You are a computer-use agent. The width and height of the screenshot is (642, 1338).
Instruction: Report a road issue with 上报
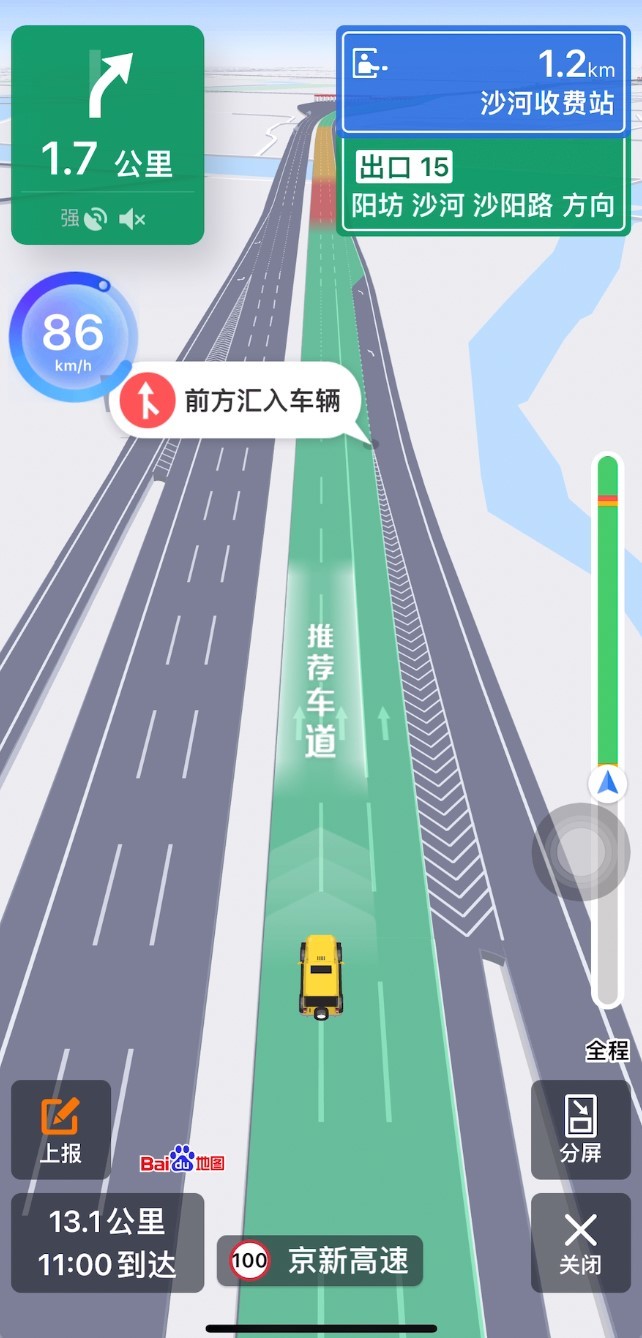click(61, 1129)
